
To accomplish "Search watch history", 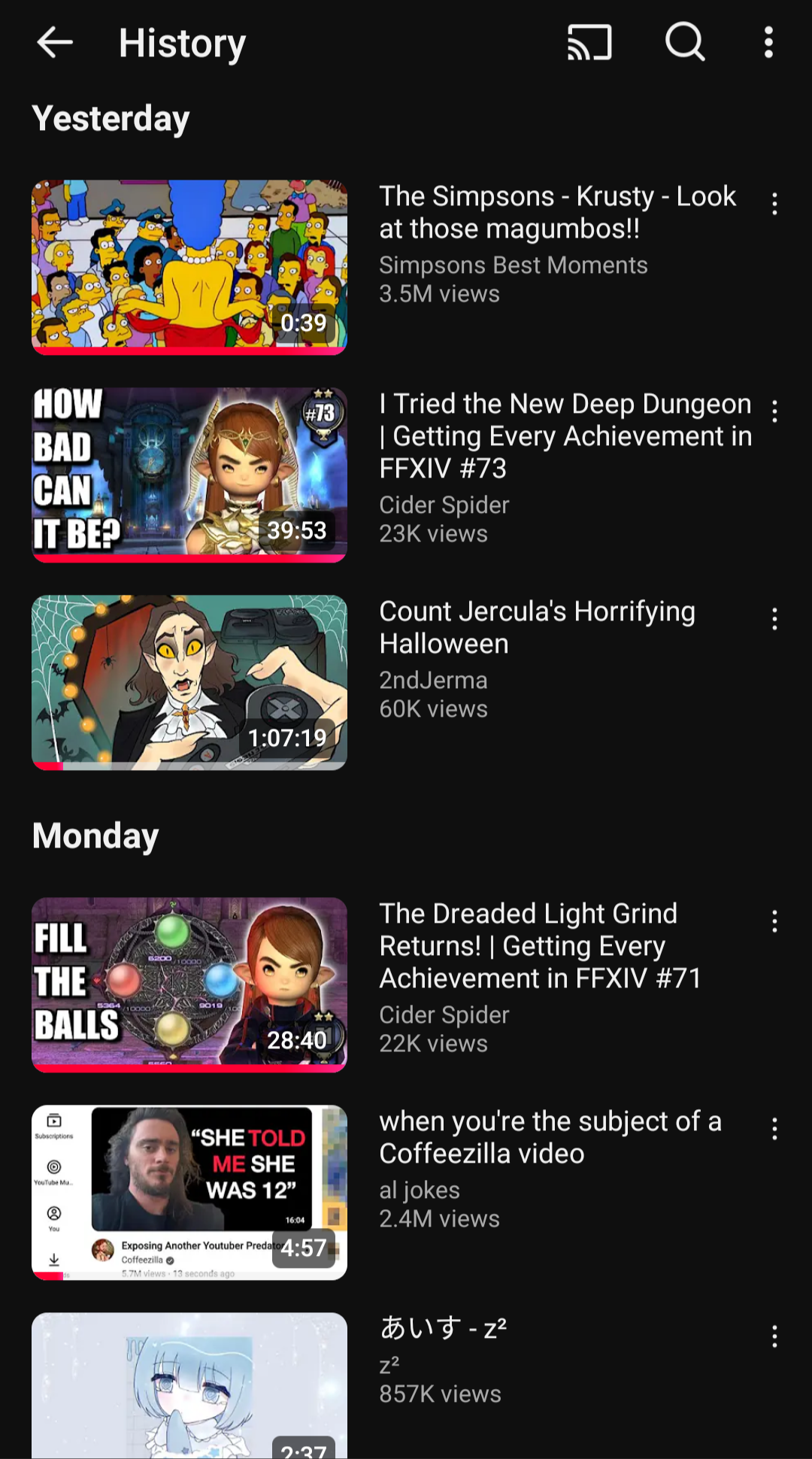I will point(685,43).
